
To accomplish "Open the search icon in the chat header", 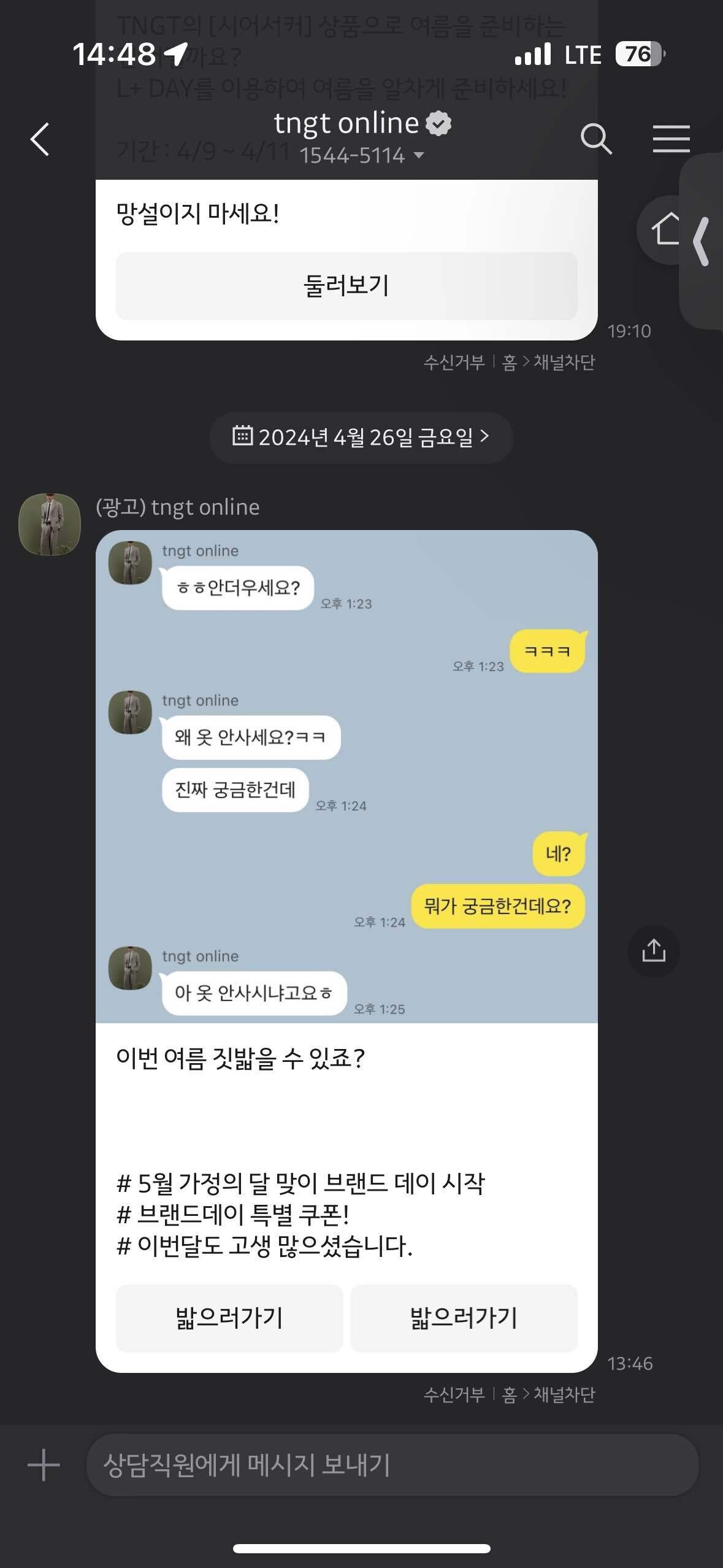I will point(597,139).
